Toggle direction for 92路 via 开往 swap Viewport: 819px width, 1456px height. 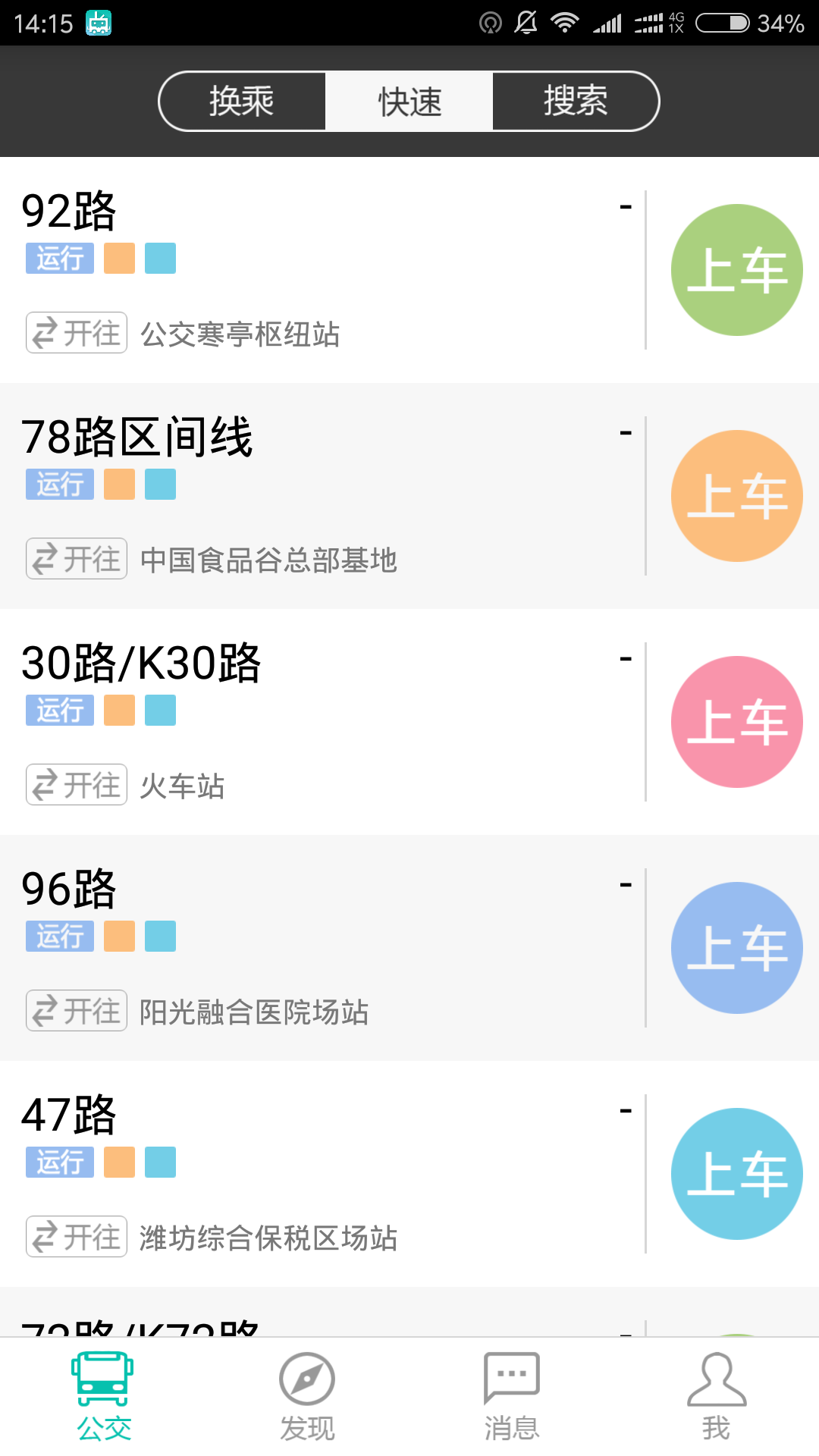click(x=76, y=333)
